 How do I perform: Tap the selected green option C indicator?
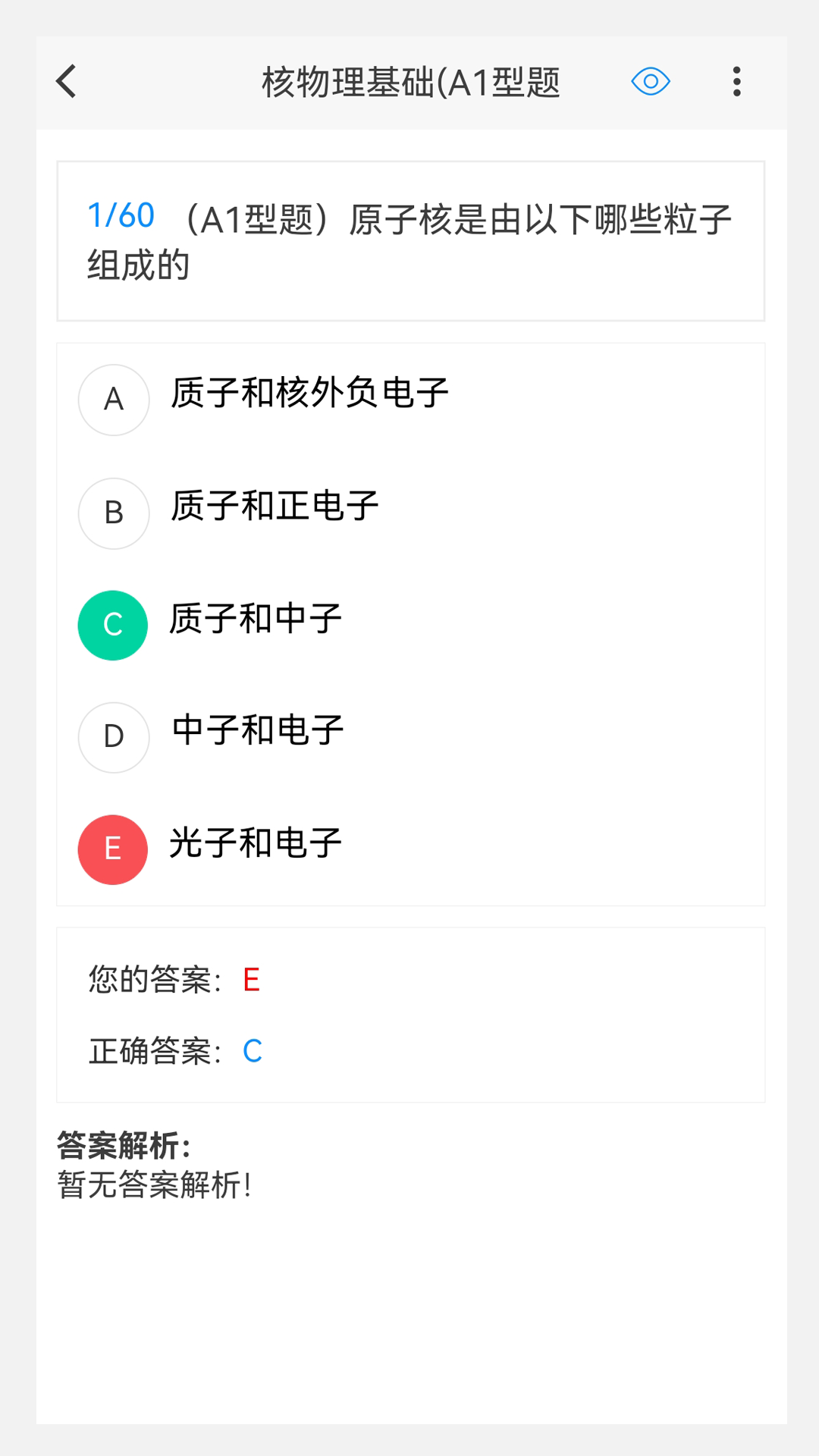pos(112,625)
